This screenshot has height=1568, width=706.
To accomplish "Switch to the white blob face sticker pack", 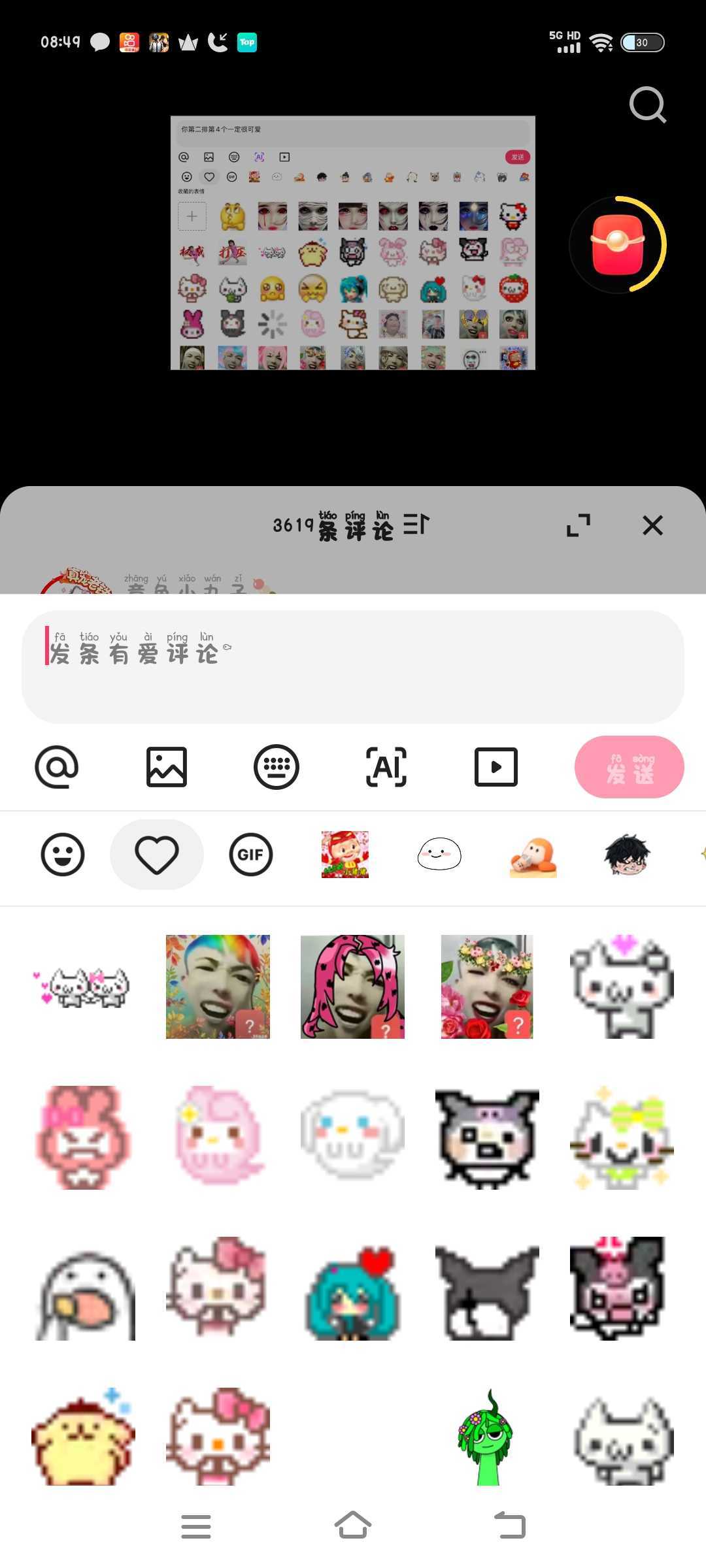I will click(x=439, y=854).
